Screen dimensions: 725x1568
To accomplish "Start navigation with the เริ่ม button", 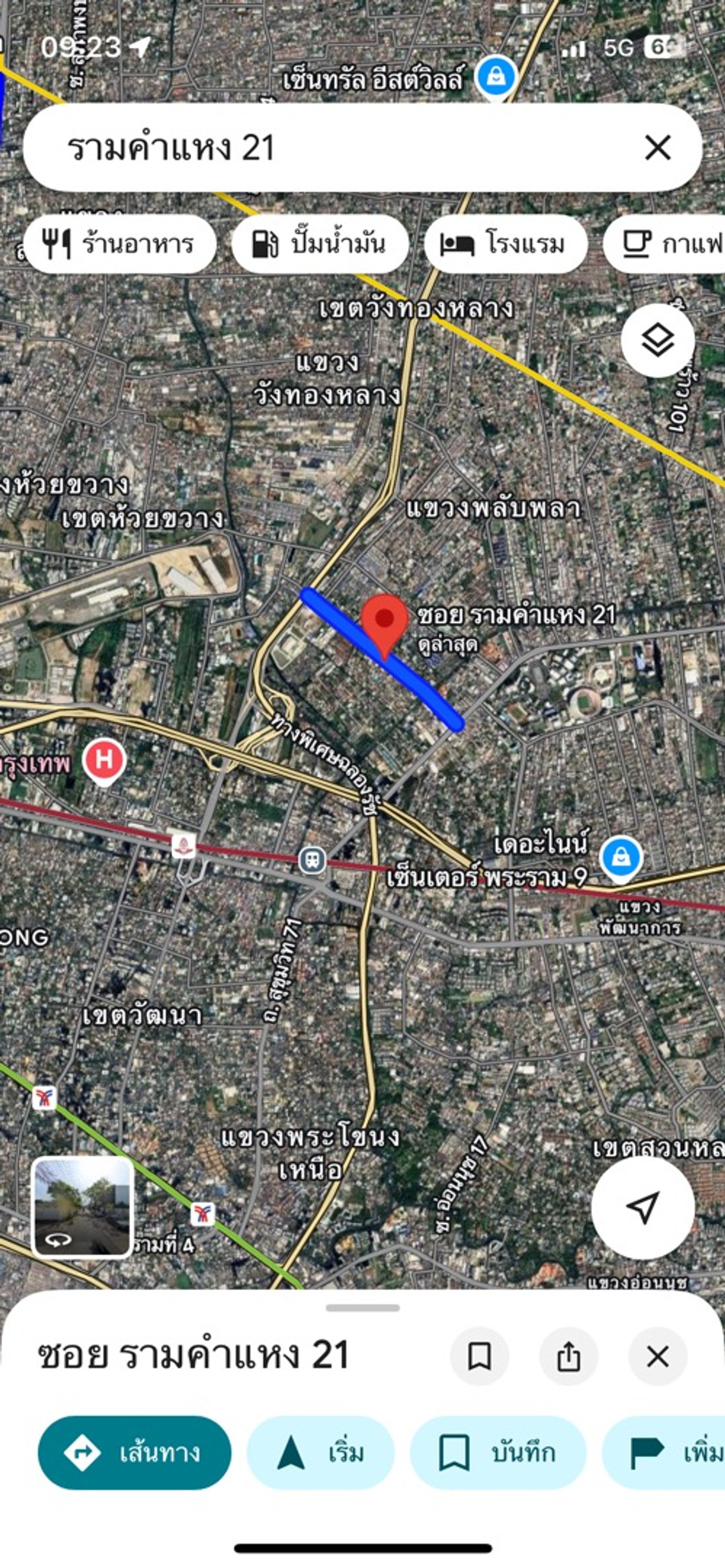I will point(320,1453).
